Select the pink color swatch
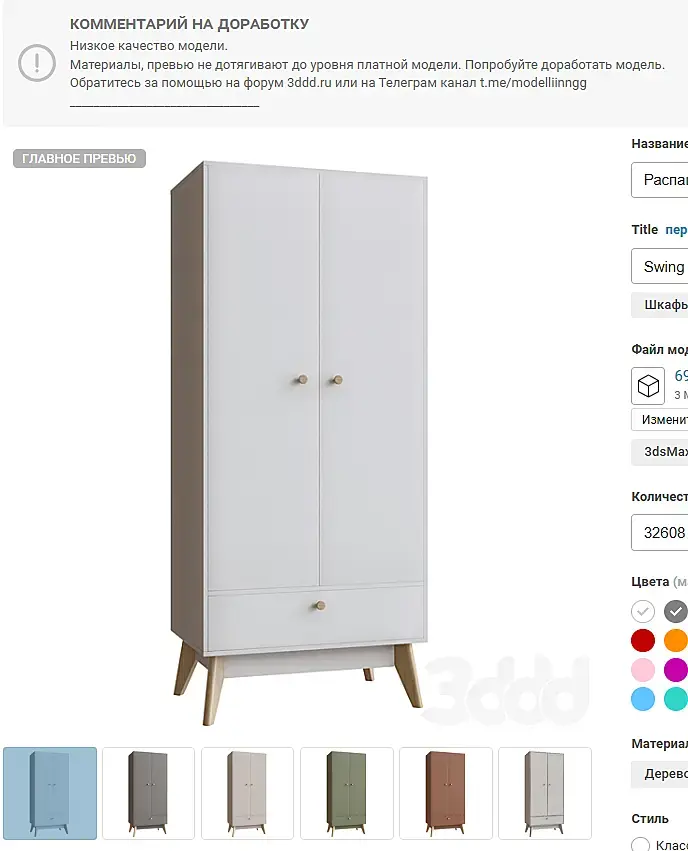This screenshot has height=851, width=688. click(x=643, y=669)
